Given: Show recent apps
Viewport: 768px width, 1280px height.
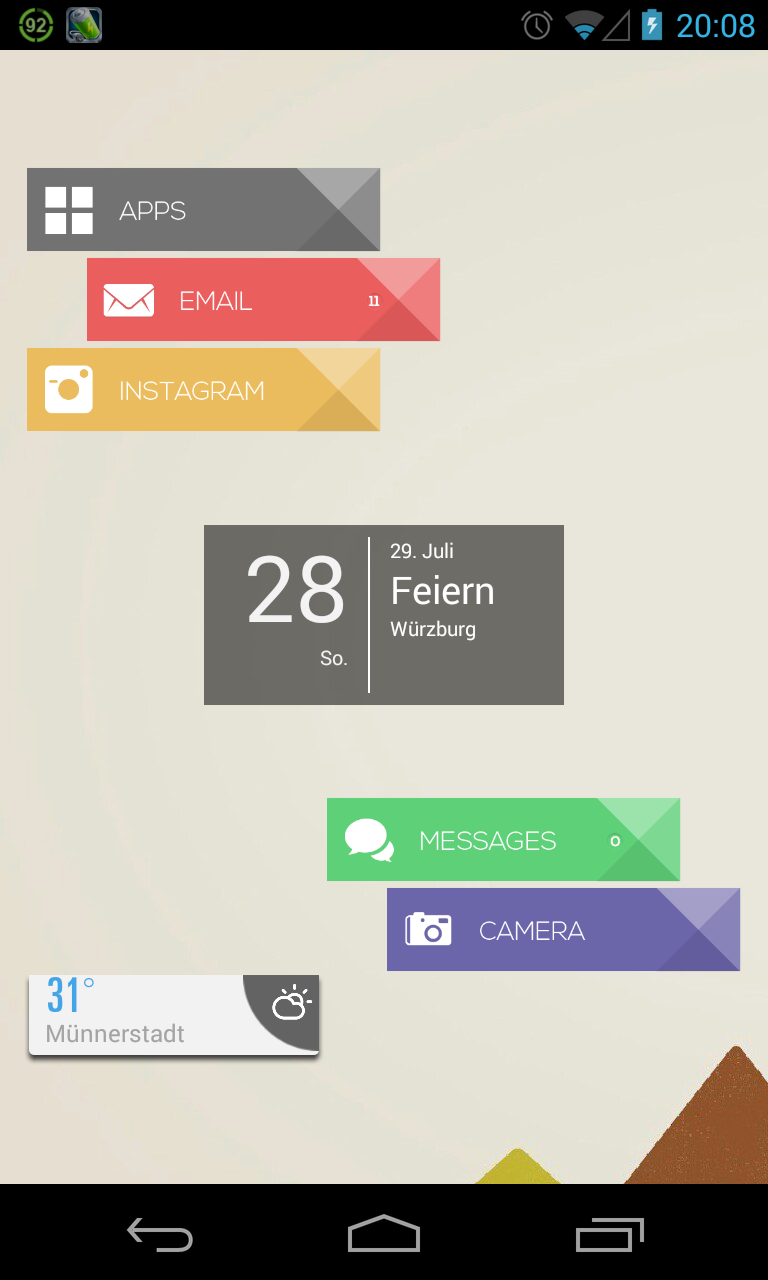Looking at the screenshot, I should [x=609, y=1234].
